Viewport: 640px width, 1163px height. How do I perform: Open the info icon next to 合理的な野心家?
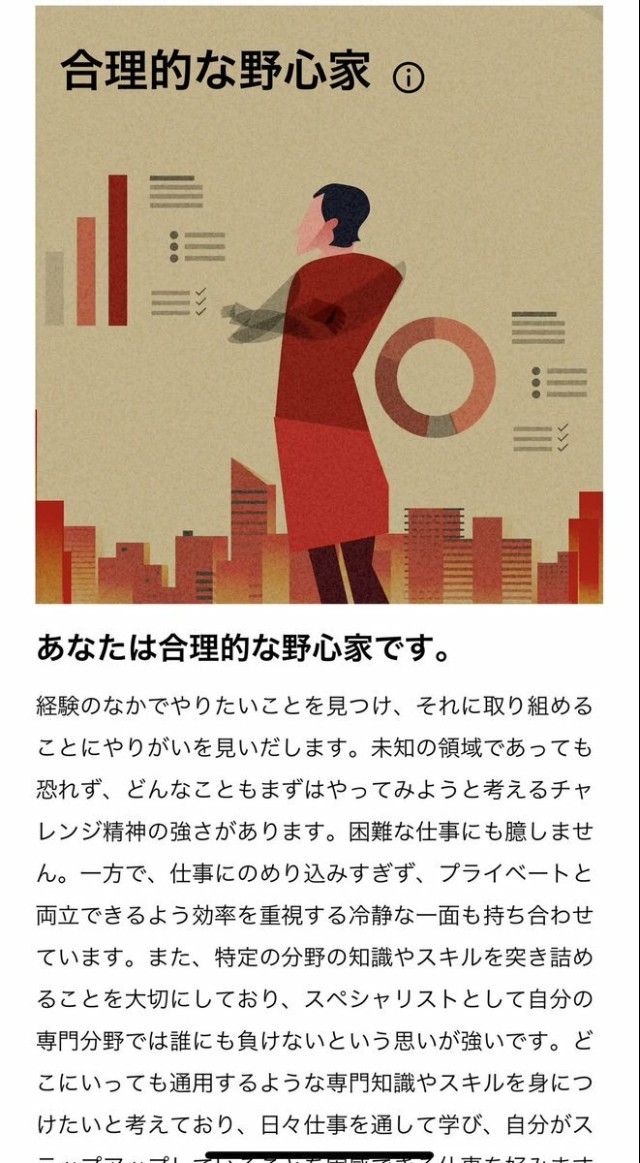(x=408, y=77)
